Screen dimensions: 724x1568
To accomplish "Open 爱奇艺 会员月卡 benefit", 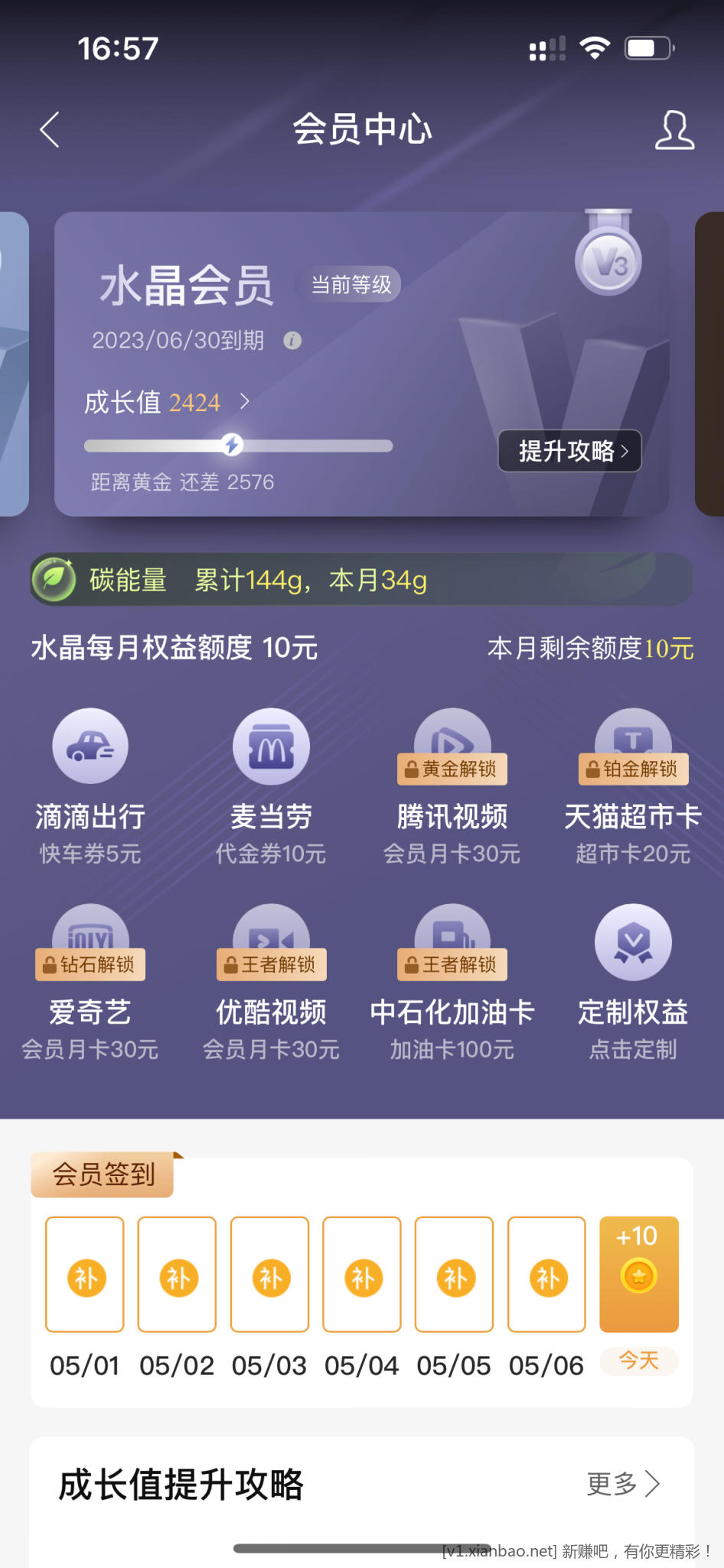I will pyautogui.click(x=90, y=983).
